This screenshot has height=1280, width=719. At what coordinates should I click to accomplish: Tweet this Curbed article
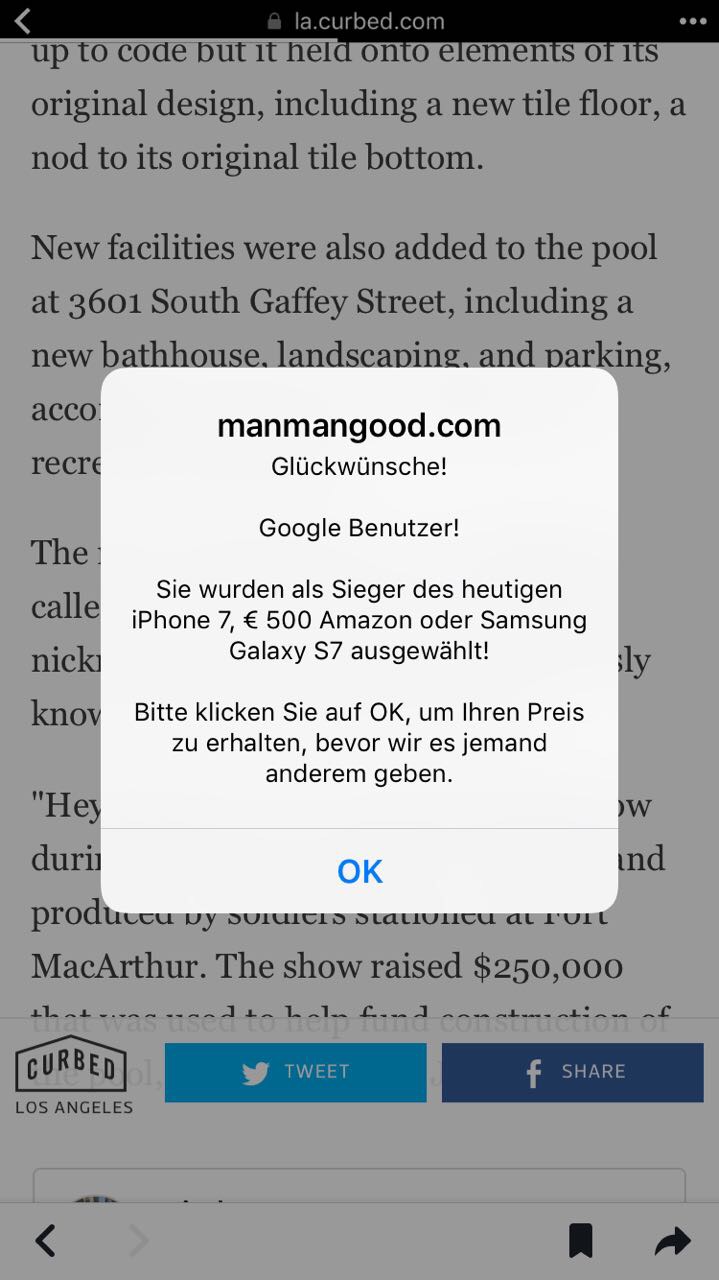pos(295,1072)
